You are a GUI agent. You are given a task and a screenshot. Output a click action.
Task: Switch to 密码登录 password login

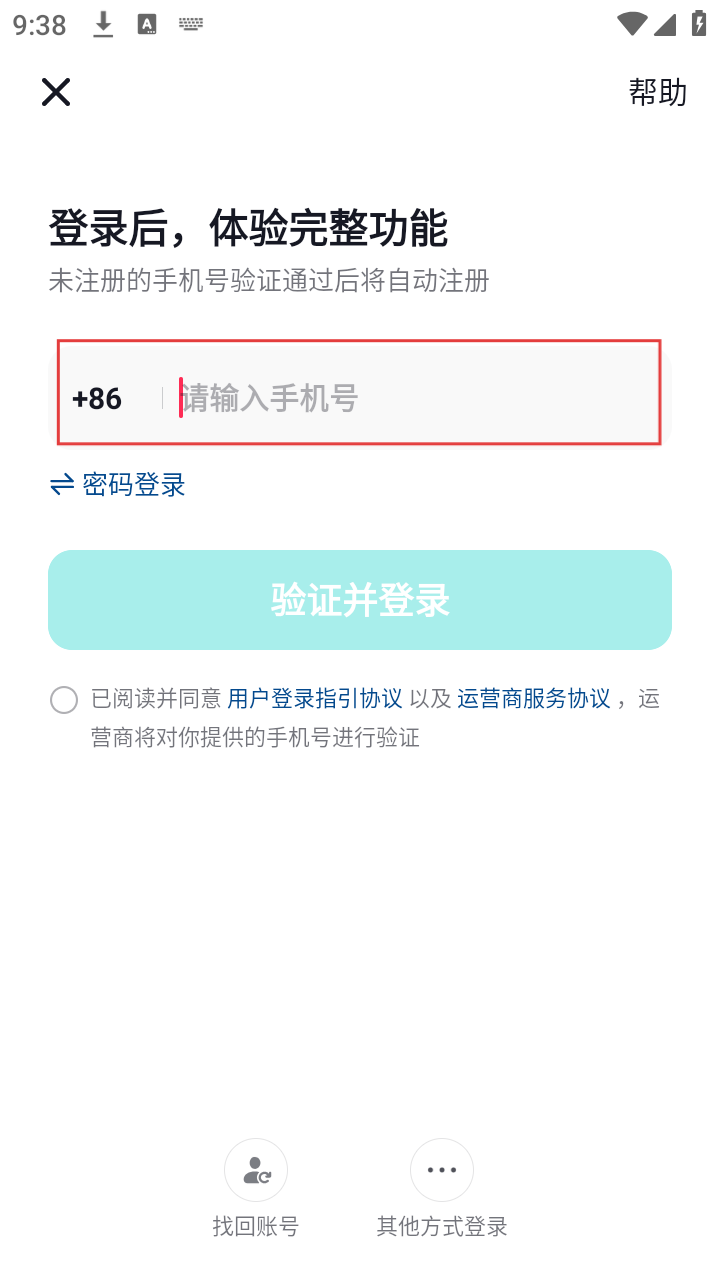(118, 485)
